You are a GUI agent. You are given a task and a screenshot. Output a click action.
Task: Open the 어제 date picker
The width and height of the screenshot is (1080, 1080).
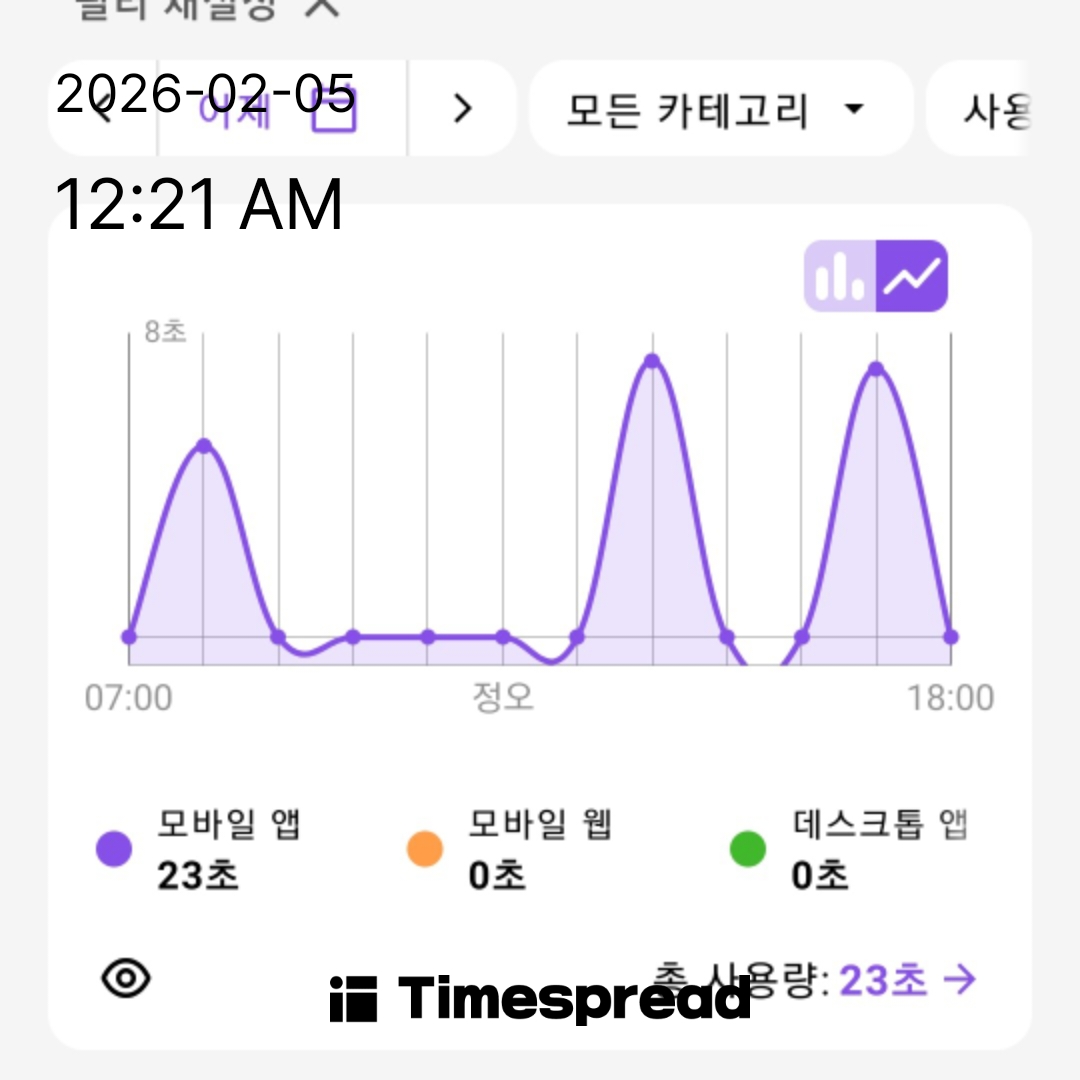coord(280,108)
